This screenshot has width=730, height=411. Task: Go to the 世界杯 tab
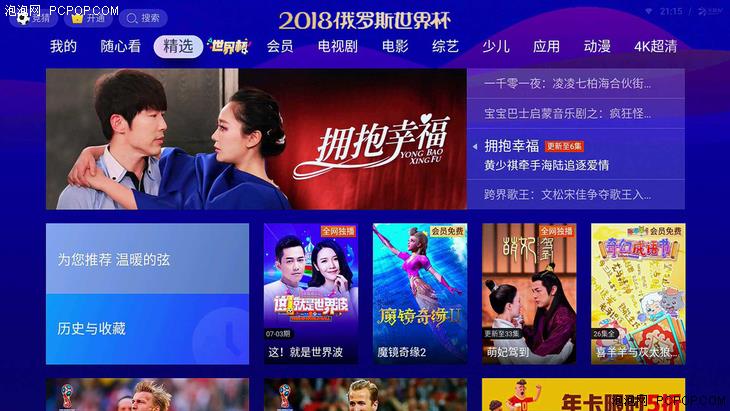click(228, 46)
